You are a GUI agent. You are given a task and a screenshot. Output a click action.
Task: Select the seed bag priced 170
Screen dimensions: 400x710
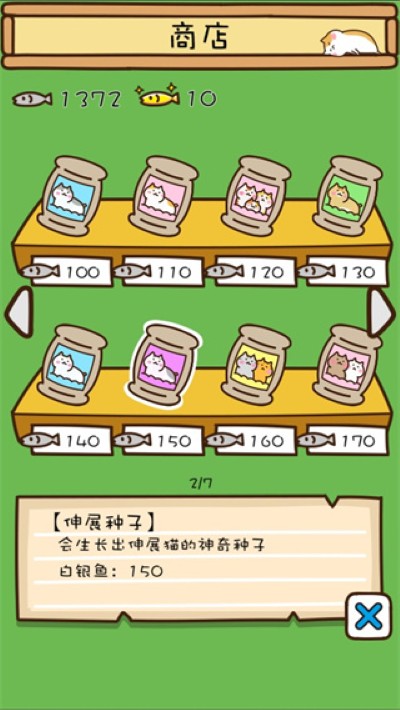coord(347,365)
